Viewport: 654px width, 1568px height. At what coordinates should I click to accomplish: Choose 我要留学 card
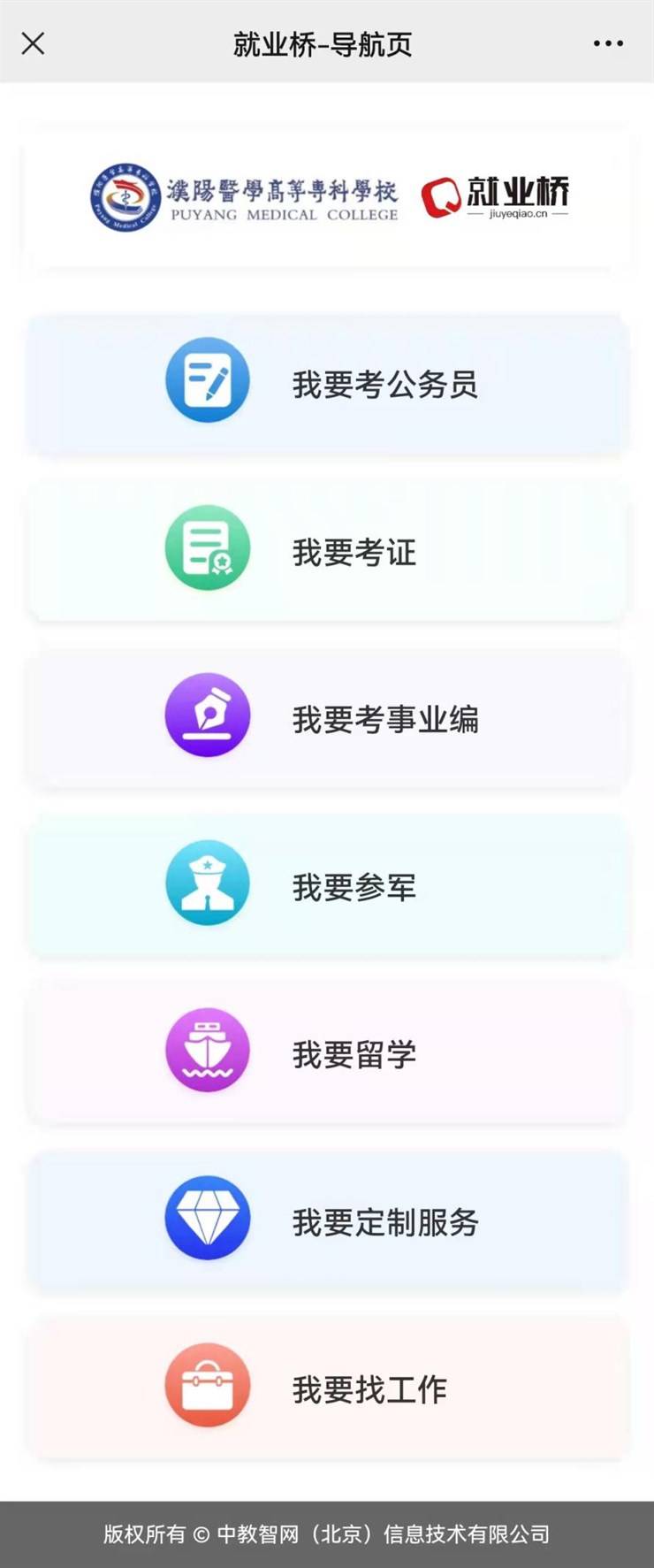(327, 1053)
